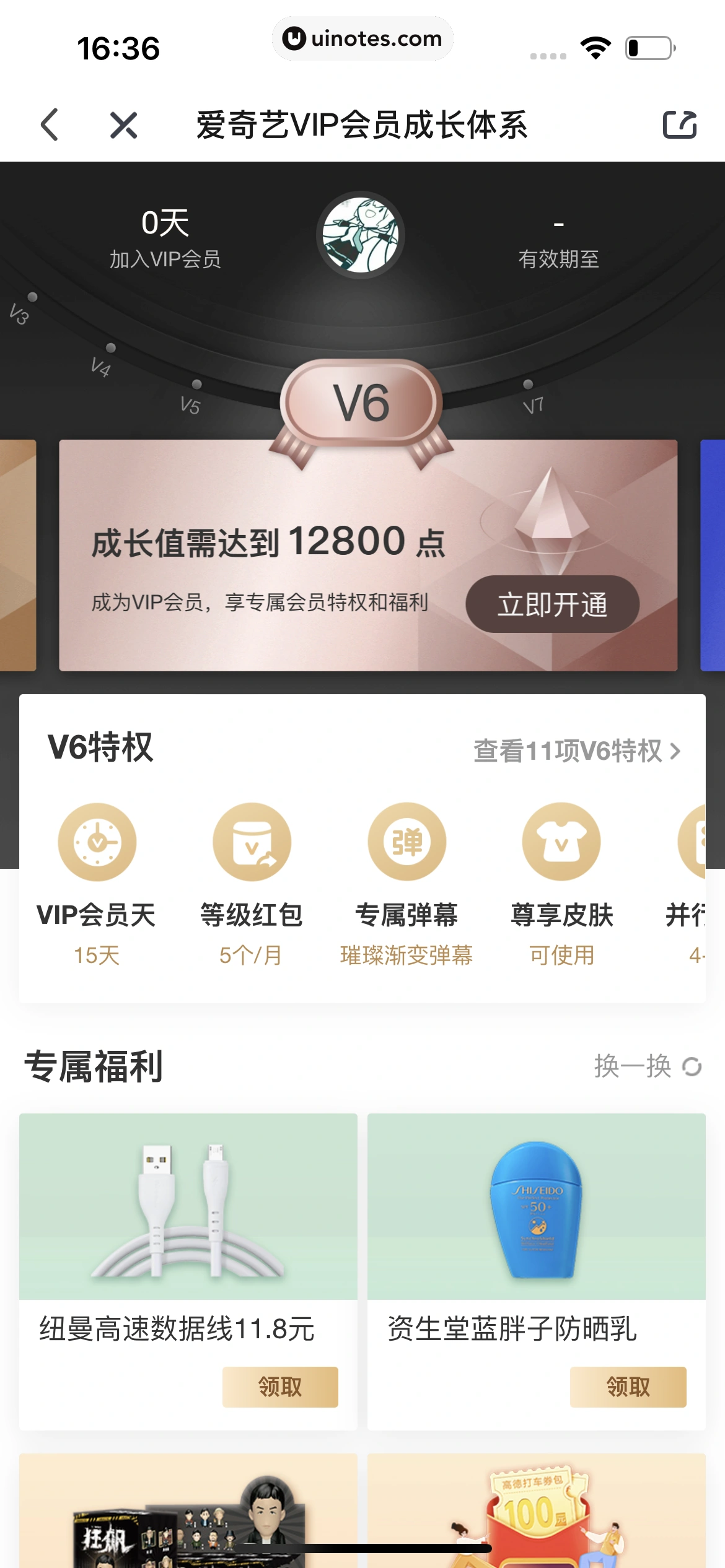Share this page via share icon
725x1568 pixels.
679,124
